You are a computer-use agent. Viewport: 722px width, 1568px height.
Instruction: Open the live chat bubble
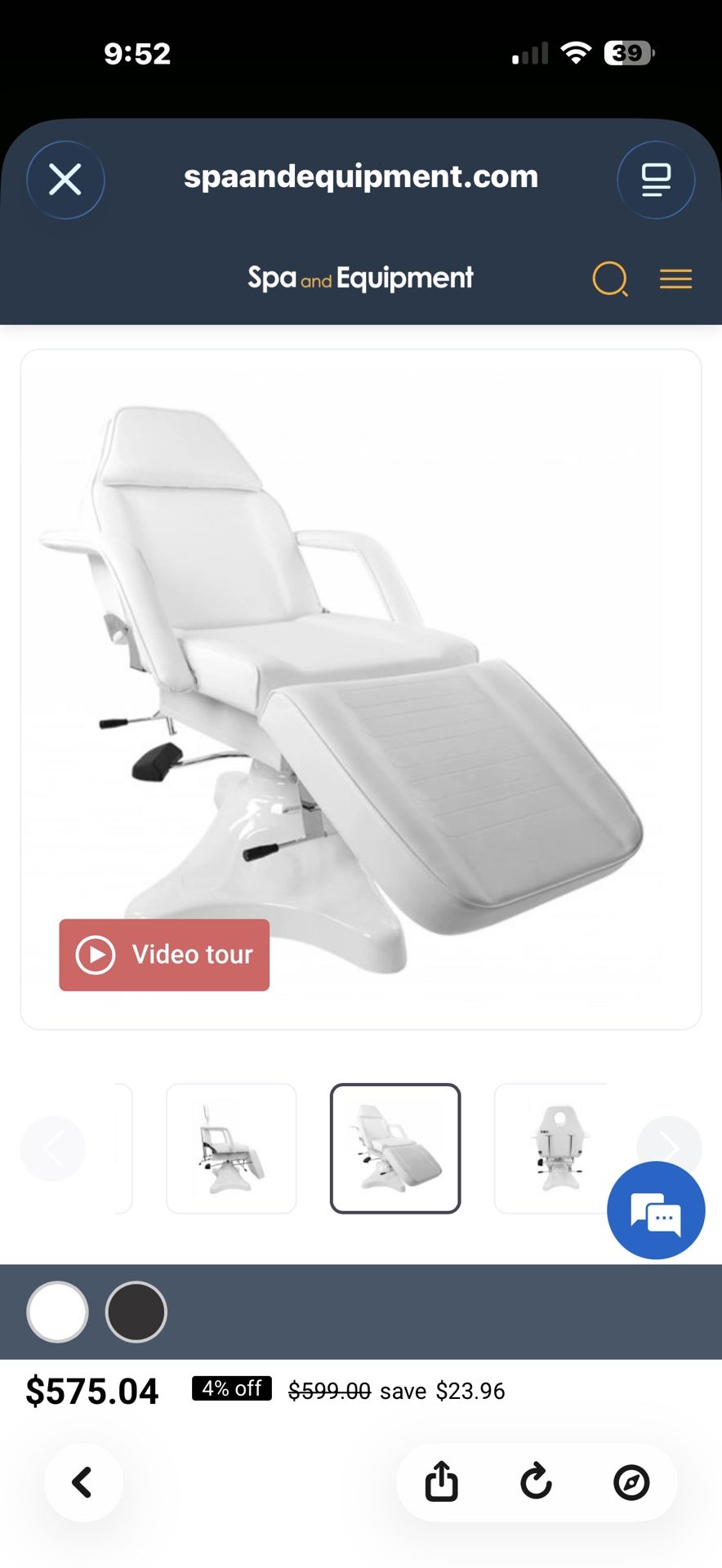[656, 1210]
